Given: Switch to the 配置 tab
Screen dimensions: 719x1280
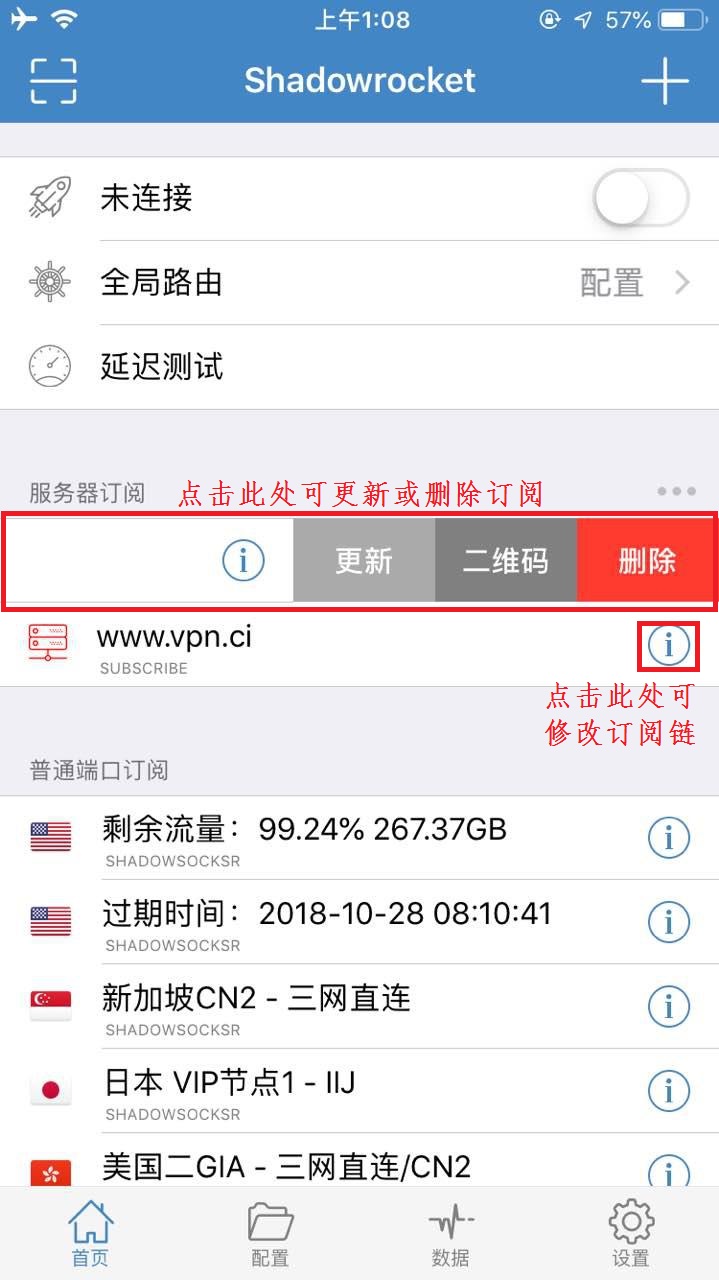Looking at the screenshot, I should [270, 1234].
